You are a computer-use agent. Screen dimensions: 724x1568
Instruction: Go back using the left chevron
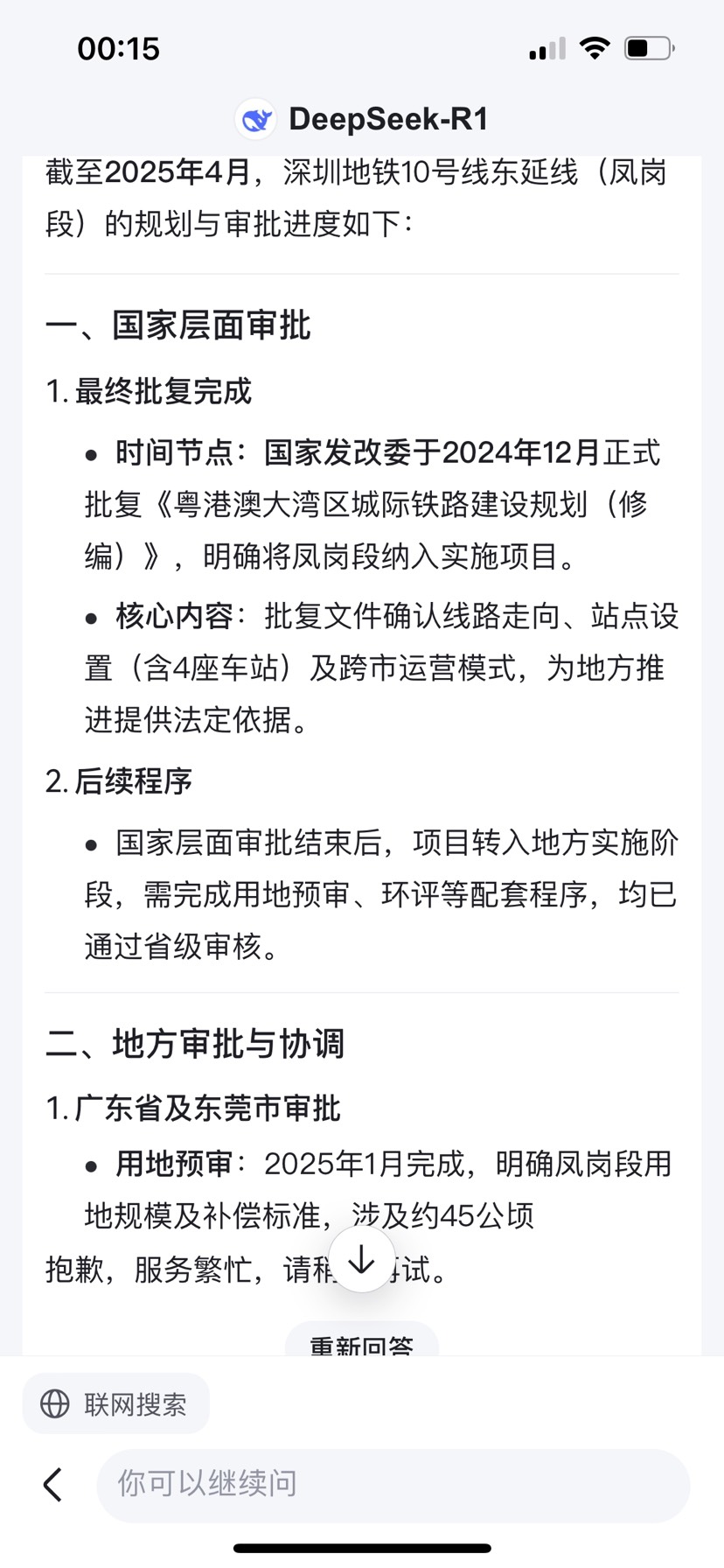53,1485
